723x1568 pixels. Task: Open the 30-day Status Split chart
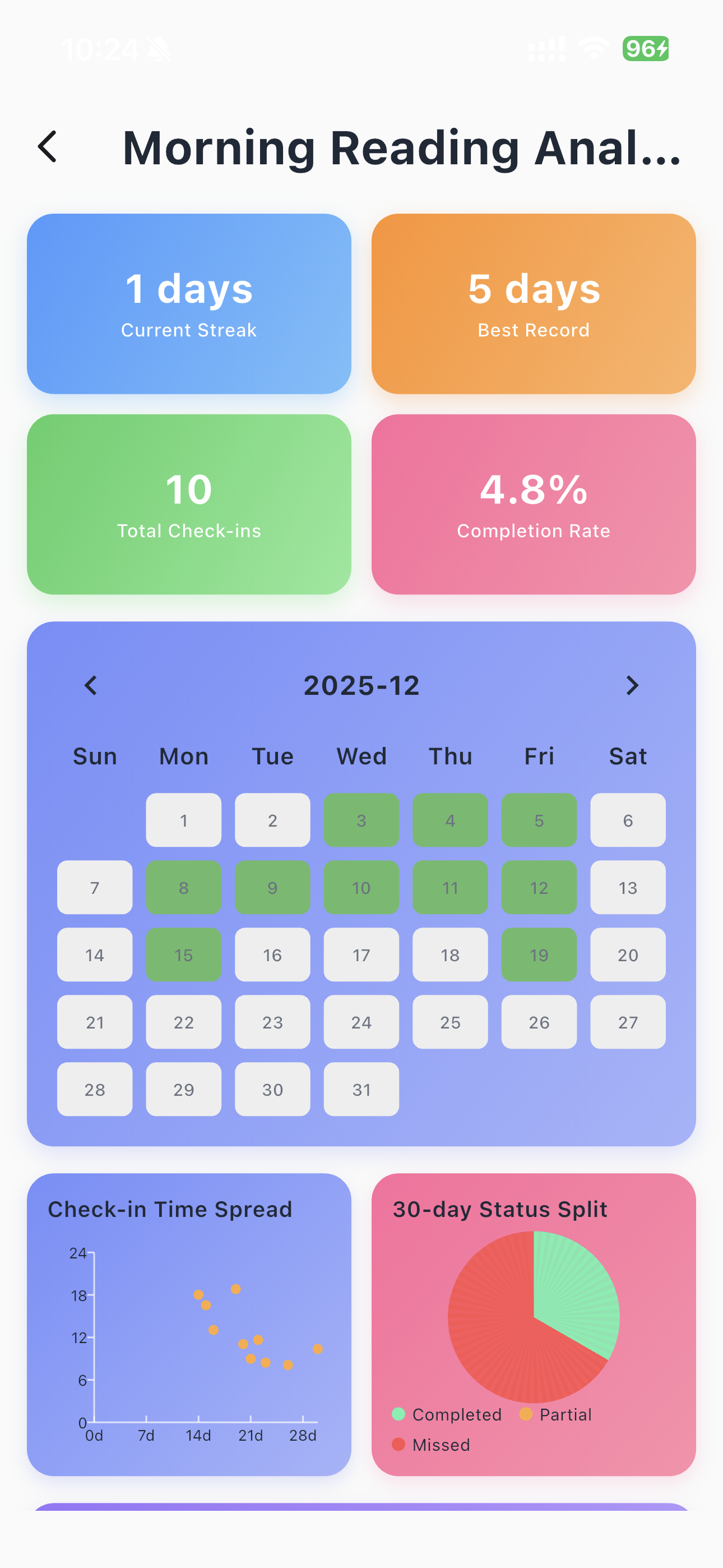pos(500,1209)
